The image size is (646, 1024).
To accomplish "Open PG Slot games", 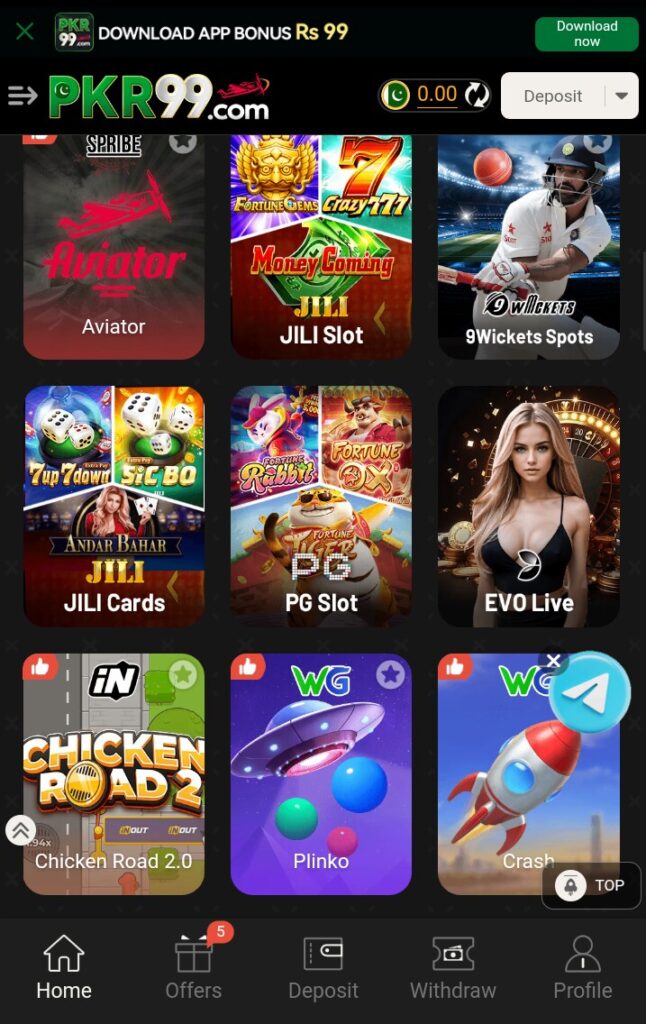I will pyautogui.click(x=321, y=505).
